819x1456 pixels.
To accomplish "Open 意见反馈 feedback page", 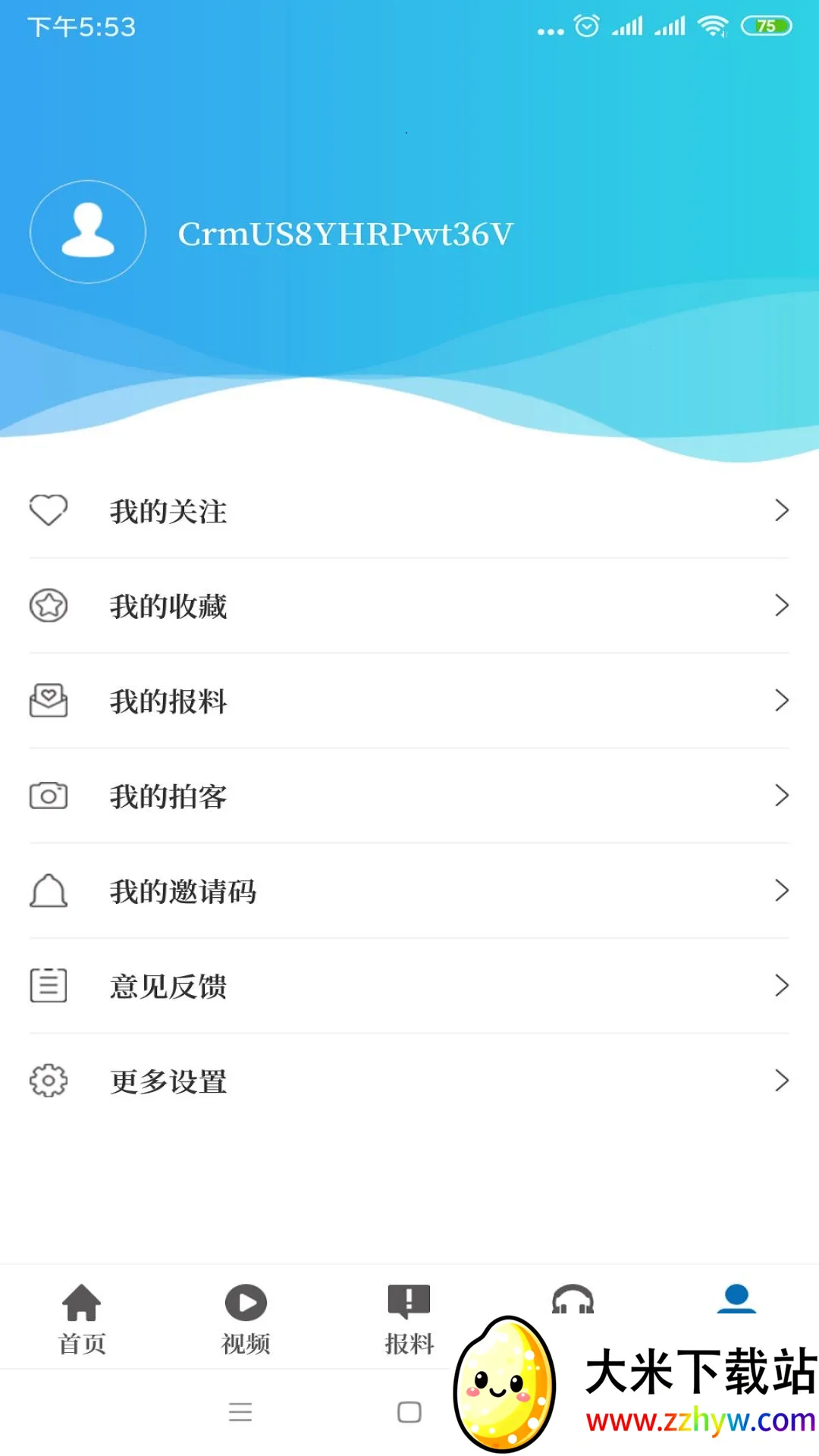I will coord(168,987).
